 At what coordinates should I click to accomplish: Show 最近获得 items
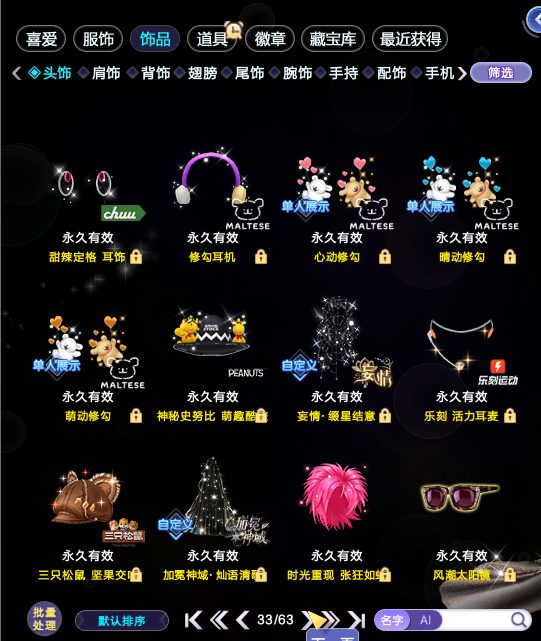click(410, 39)
